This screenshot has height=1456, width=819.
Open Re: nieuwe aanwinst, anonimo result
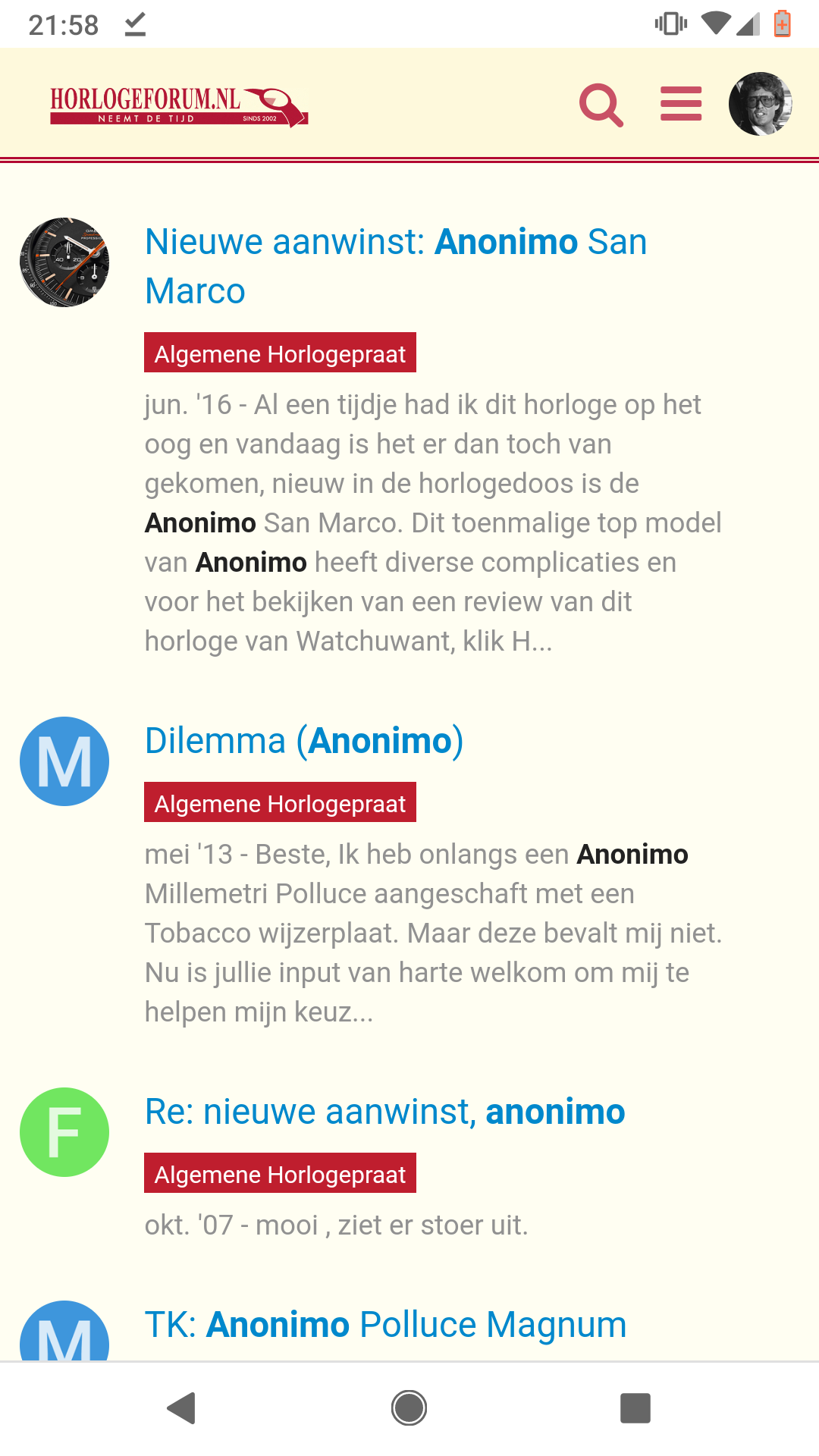pos(385,1112)
